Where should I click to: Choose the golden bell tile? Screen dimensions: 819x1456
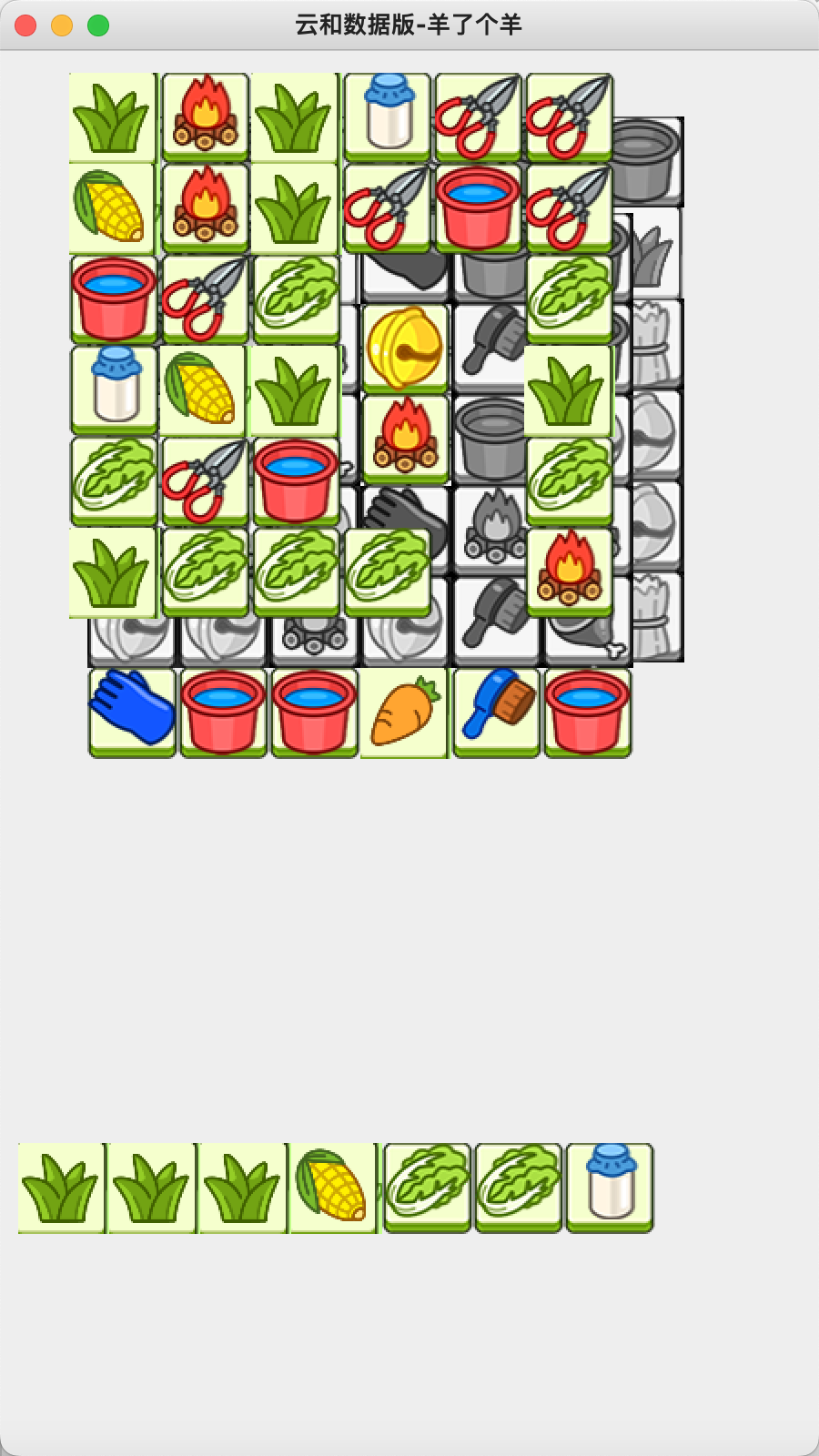click(x=405, y=346)
